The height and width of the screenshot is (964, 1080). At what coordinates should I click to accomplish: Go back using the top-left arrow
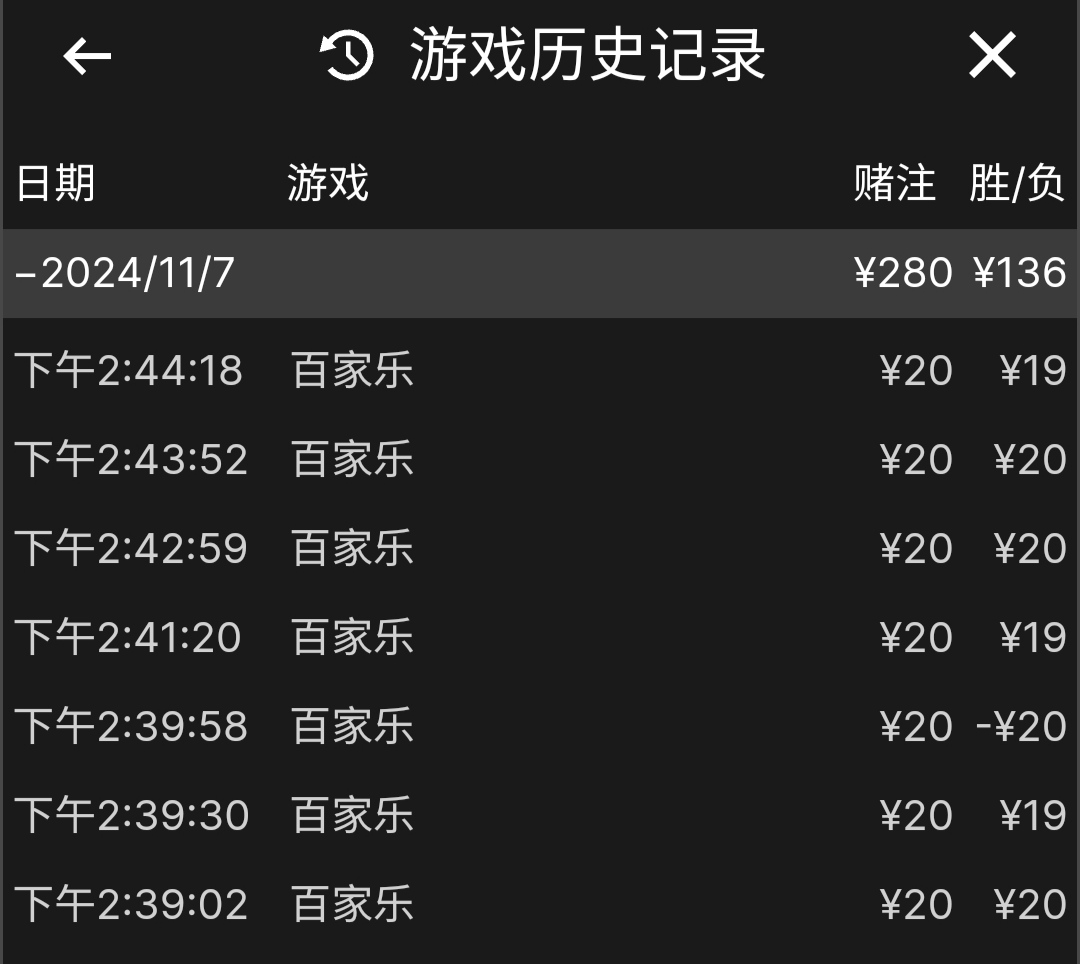click(x=87, y=56)
